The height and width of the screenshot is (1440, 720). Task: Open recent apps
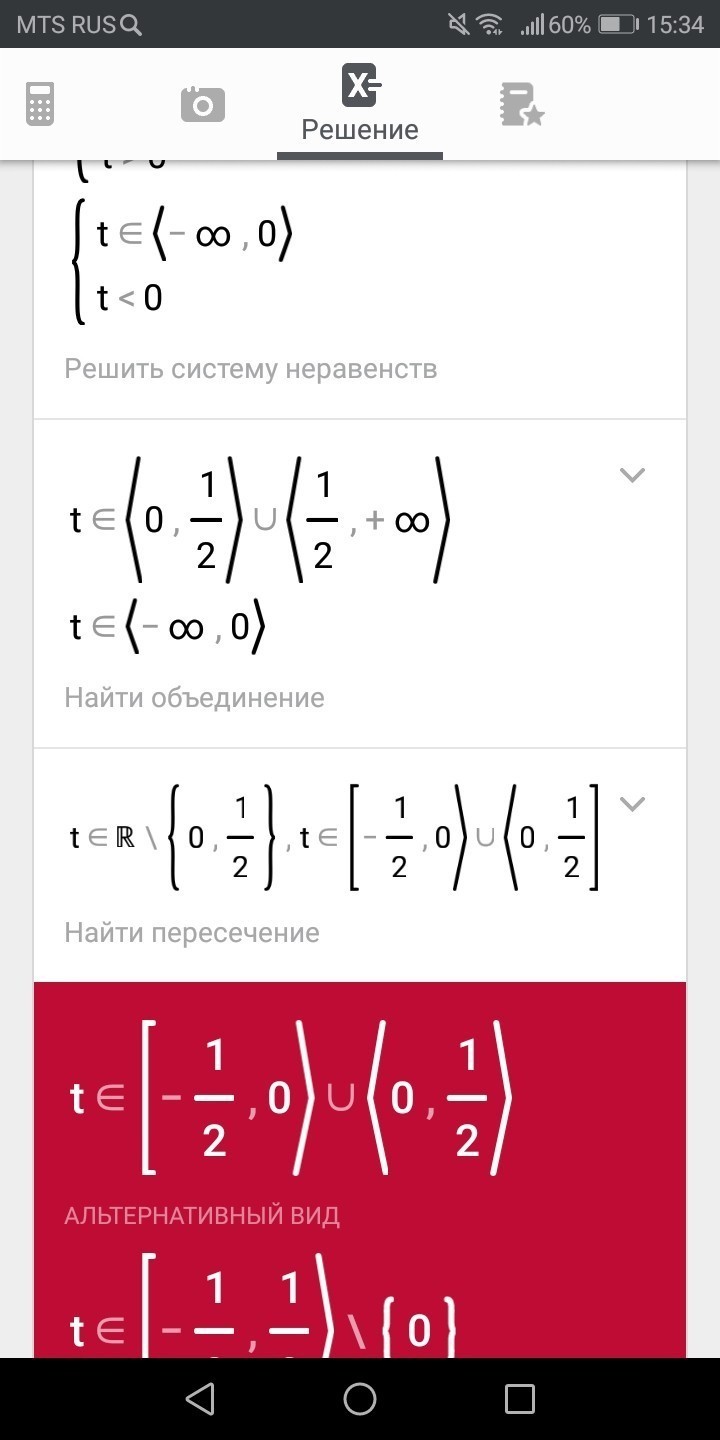pos(519,1398)
